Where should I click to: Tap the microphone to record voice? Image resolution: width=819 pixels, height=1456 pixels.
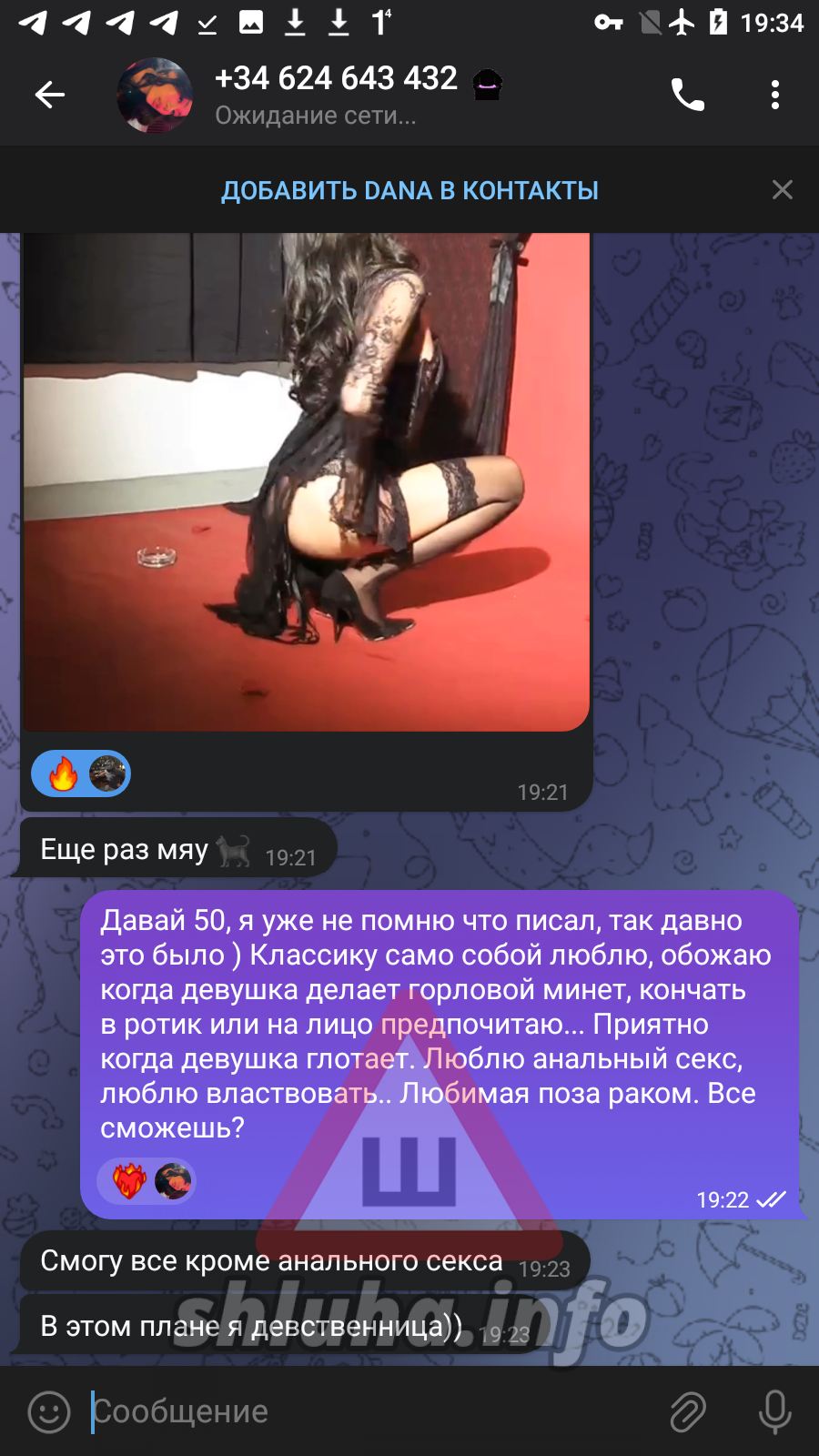(x=774, y=1411)
